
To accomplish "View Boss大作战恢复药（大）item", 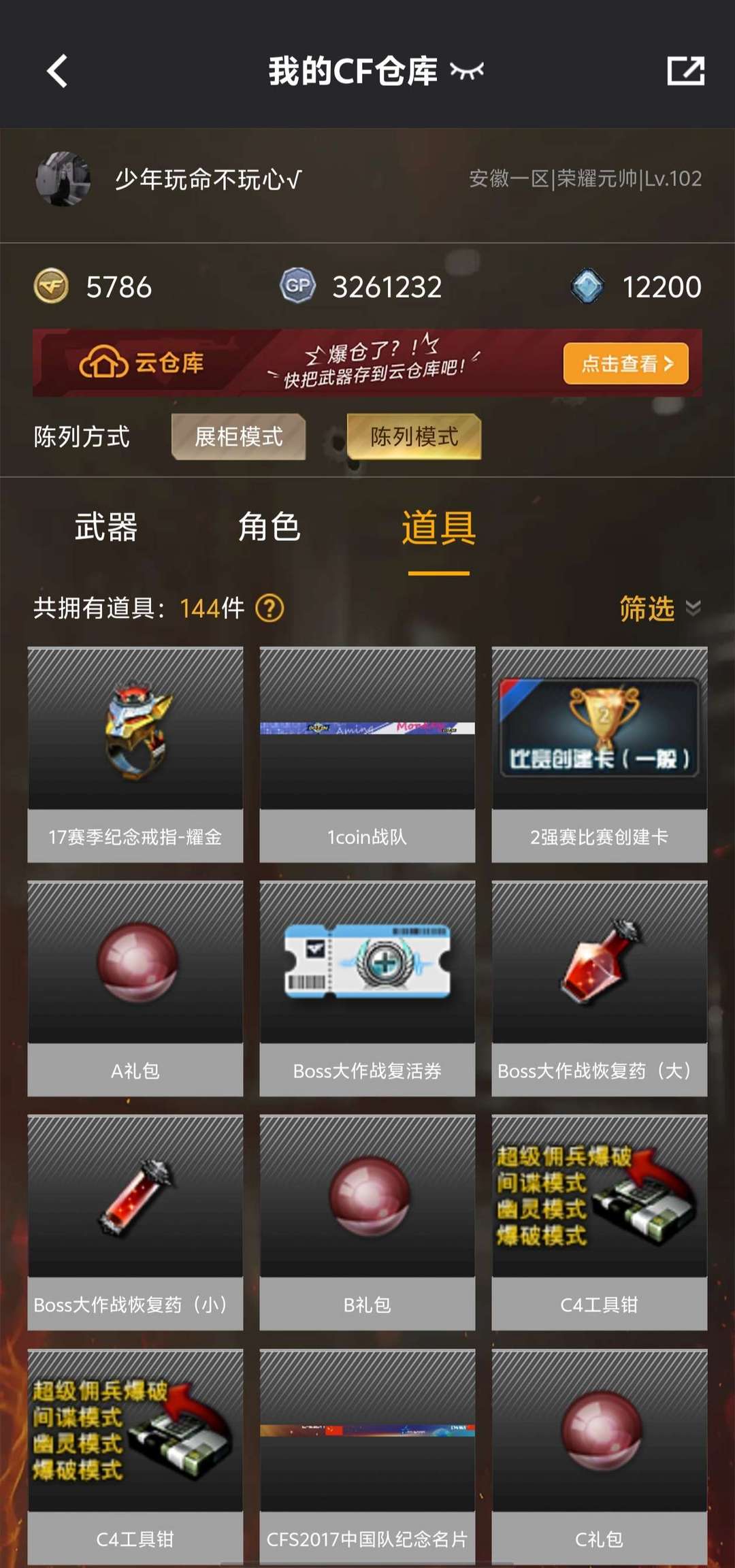I will click(600, 989).
